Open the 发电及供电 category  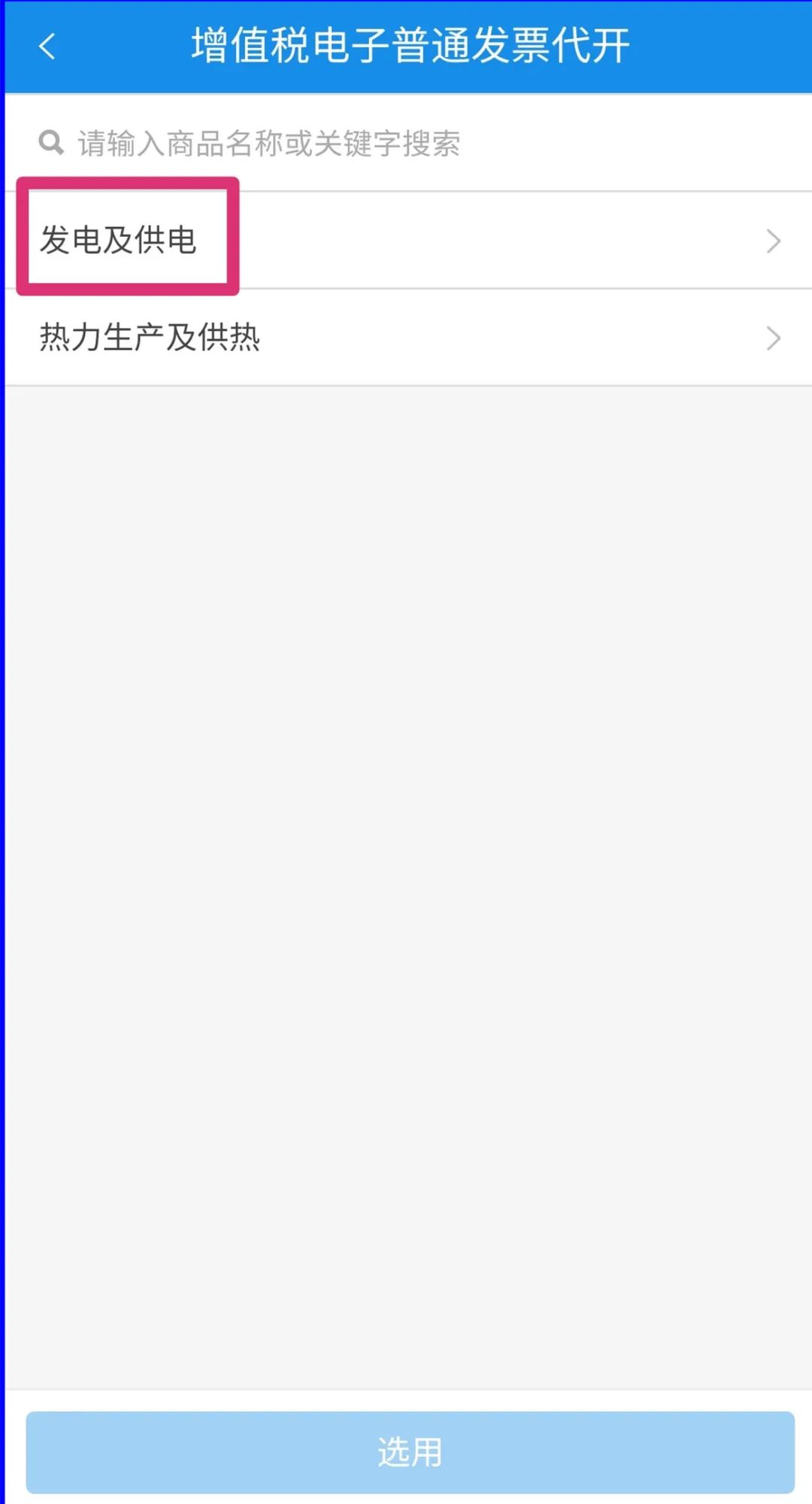click(x=408, y=240)
